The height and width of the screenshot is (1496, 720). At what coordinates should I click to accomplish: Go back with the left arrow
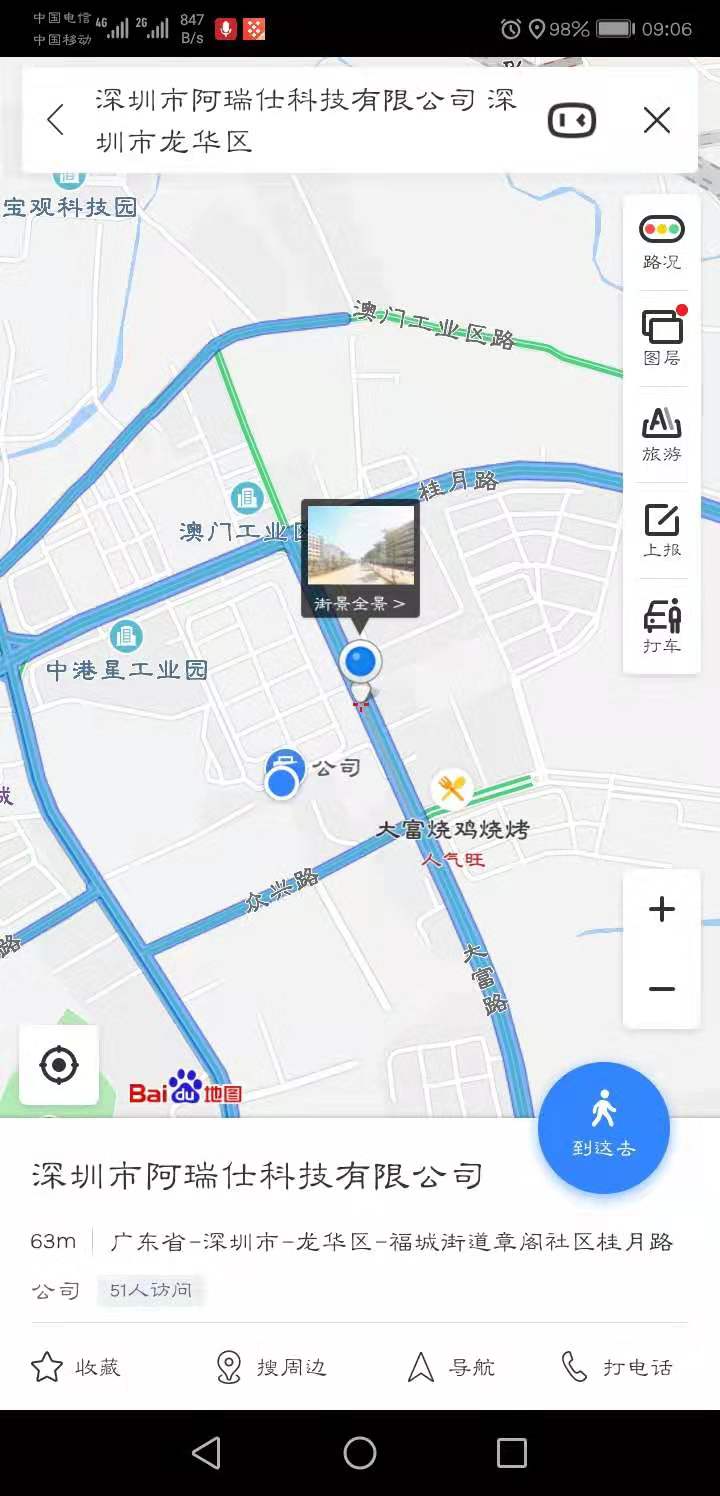[55, 119]
